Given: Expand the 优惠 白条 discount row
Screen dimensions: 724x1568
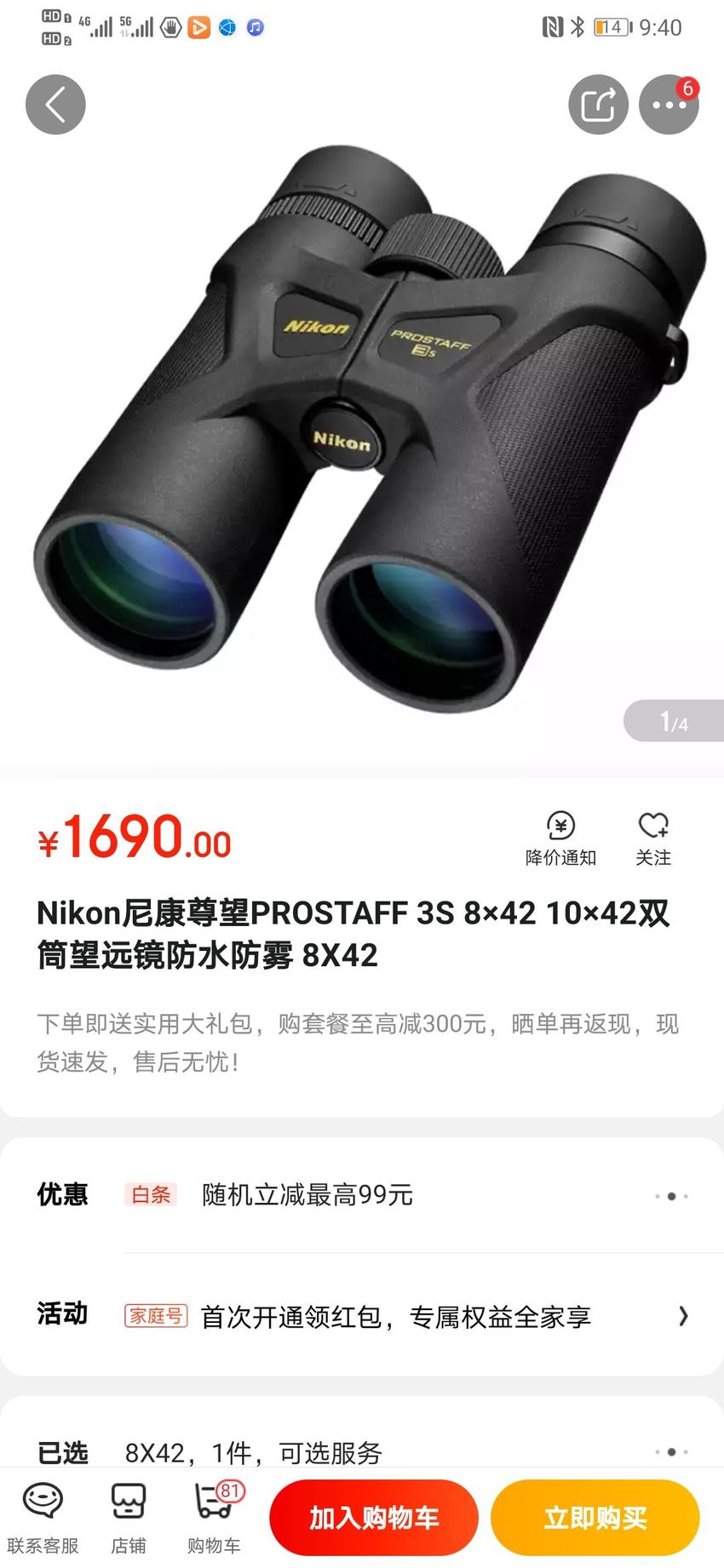Looking at the screenshot, I should click(x=362, y=1195).
